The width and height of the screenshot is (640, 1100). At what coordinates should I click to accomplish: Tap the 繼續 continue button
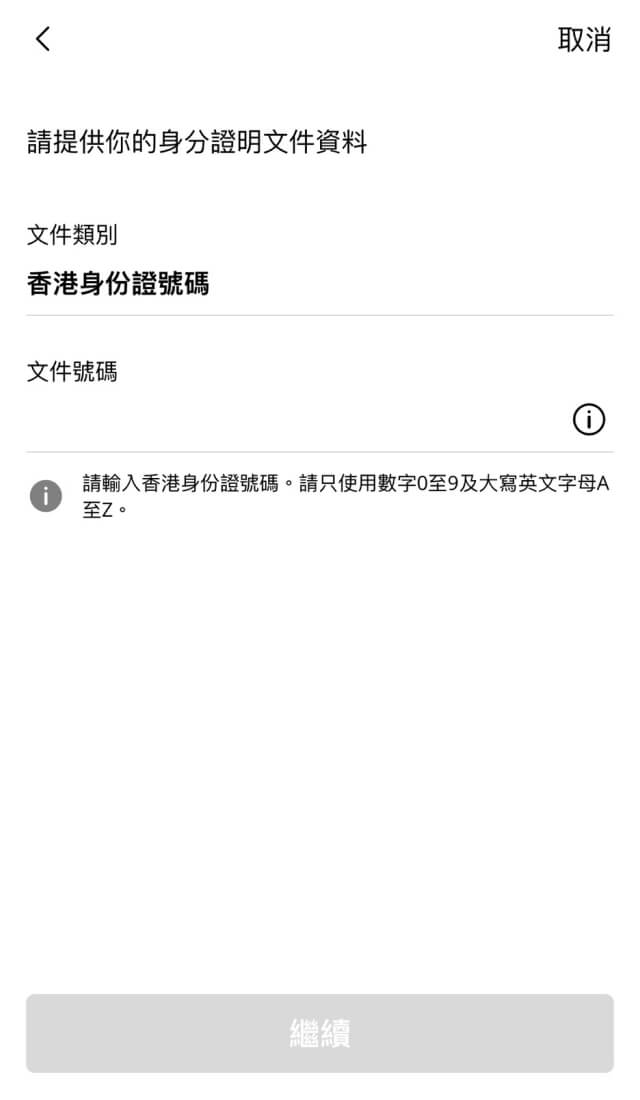click(320, 1033)
